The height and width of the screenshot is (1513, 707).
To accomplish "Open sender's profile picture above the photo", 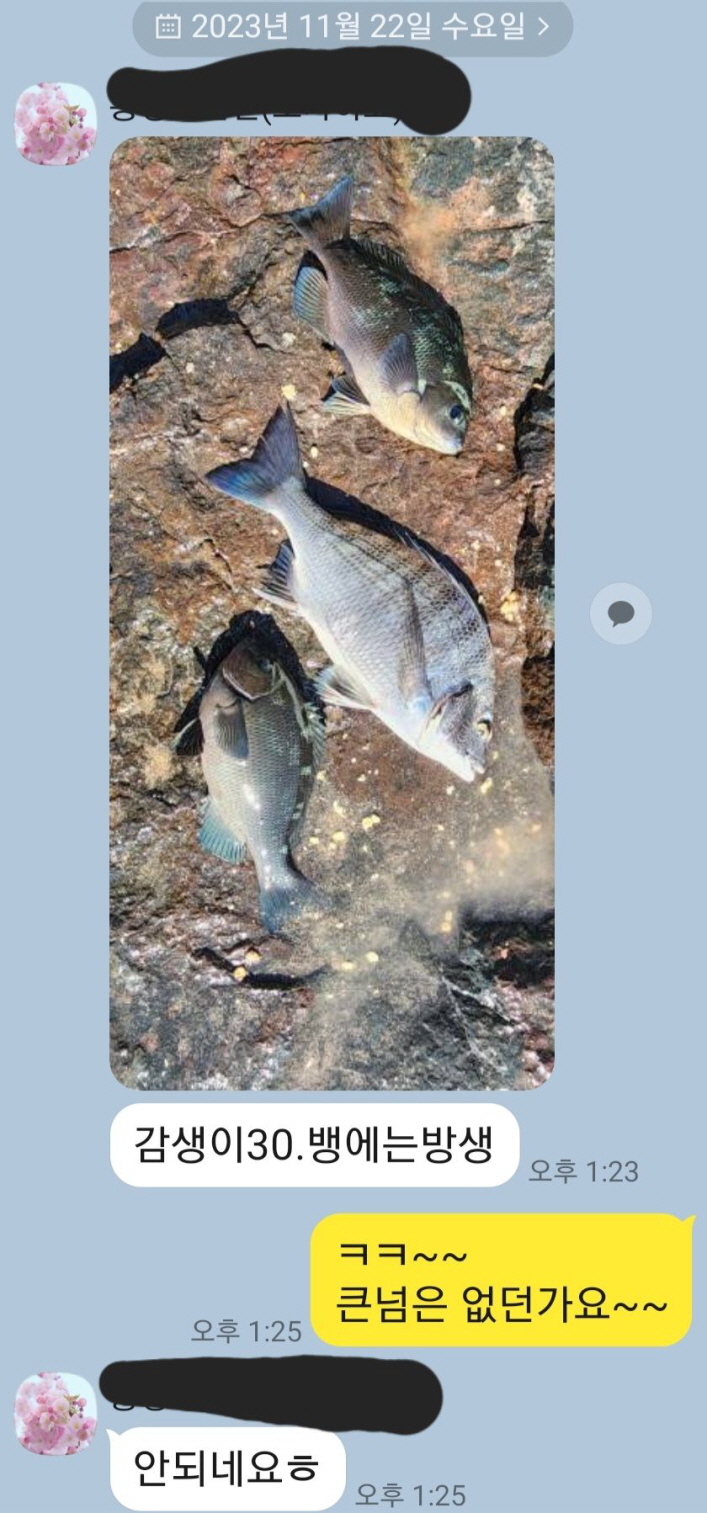I will (55, 124).
